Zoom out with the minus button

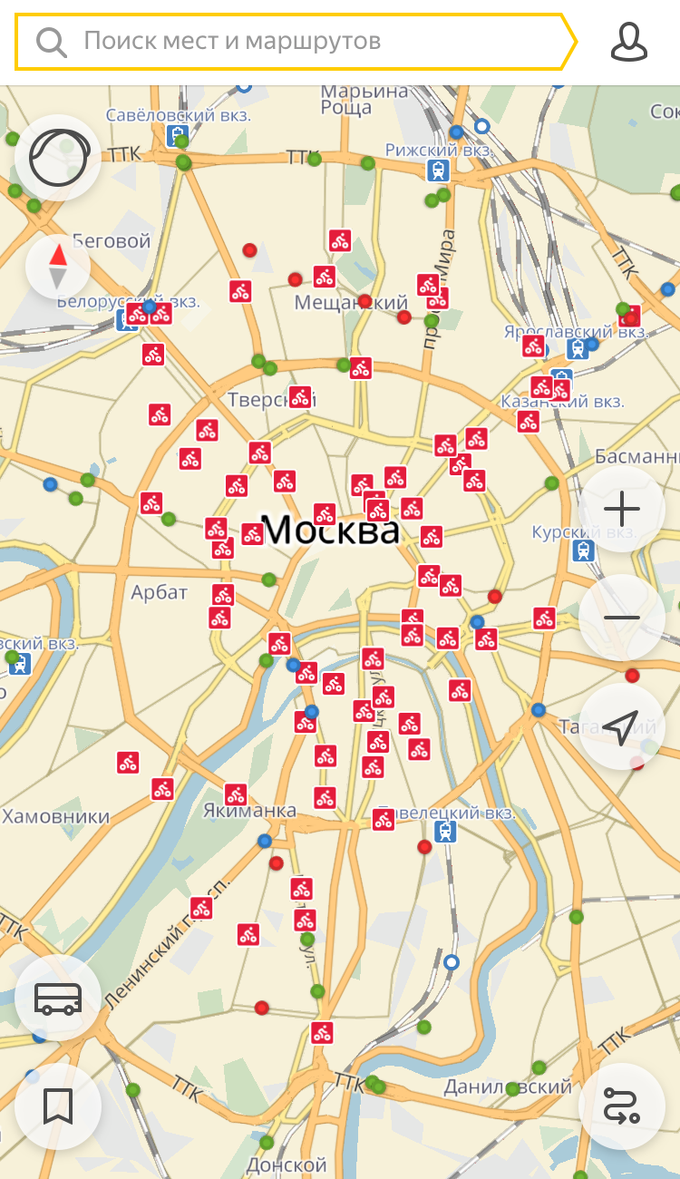click(621, 617)
